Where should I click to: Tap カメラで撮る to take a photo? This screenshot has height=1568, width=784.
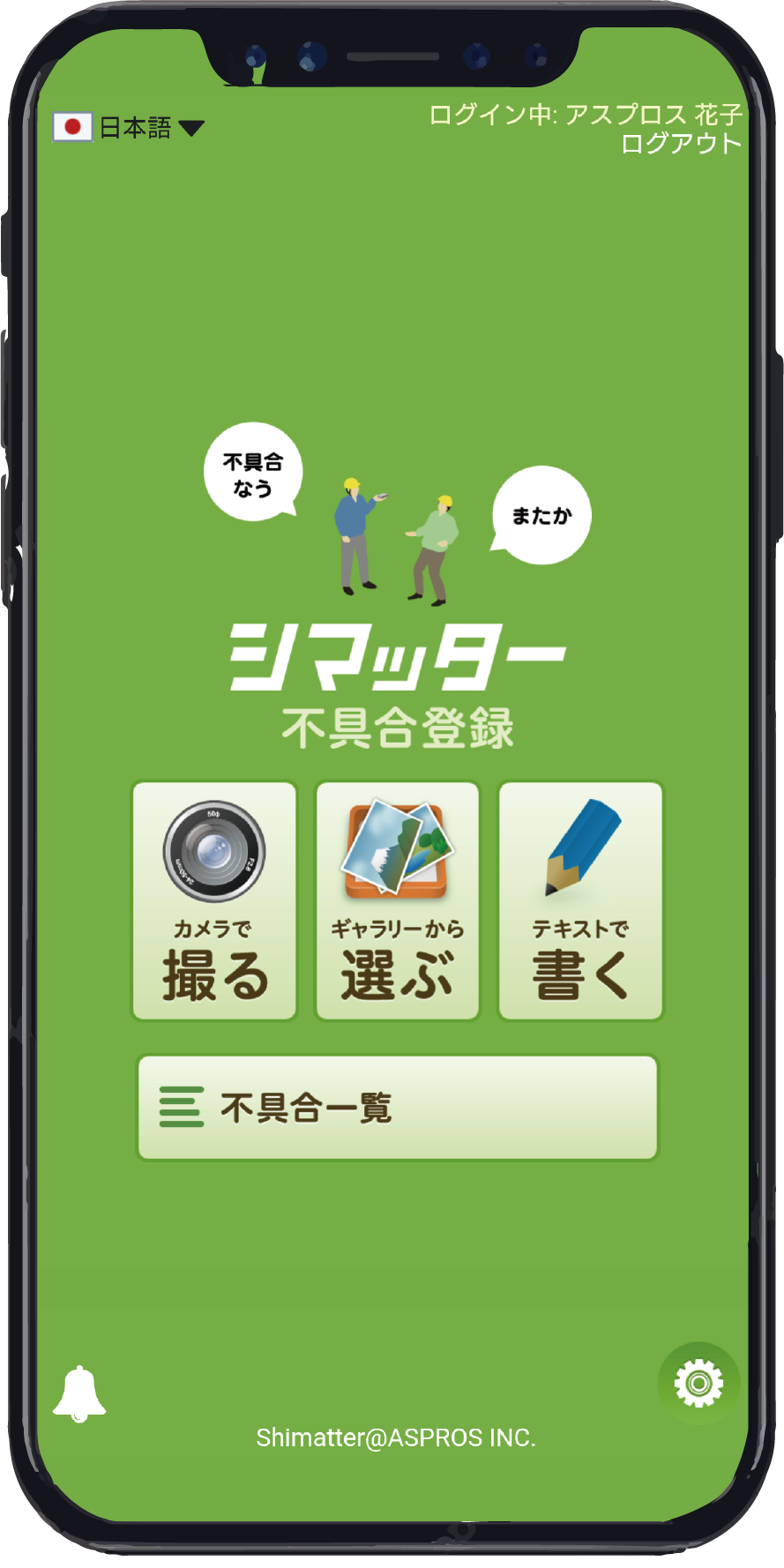[x=214, y=900]
